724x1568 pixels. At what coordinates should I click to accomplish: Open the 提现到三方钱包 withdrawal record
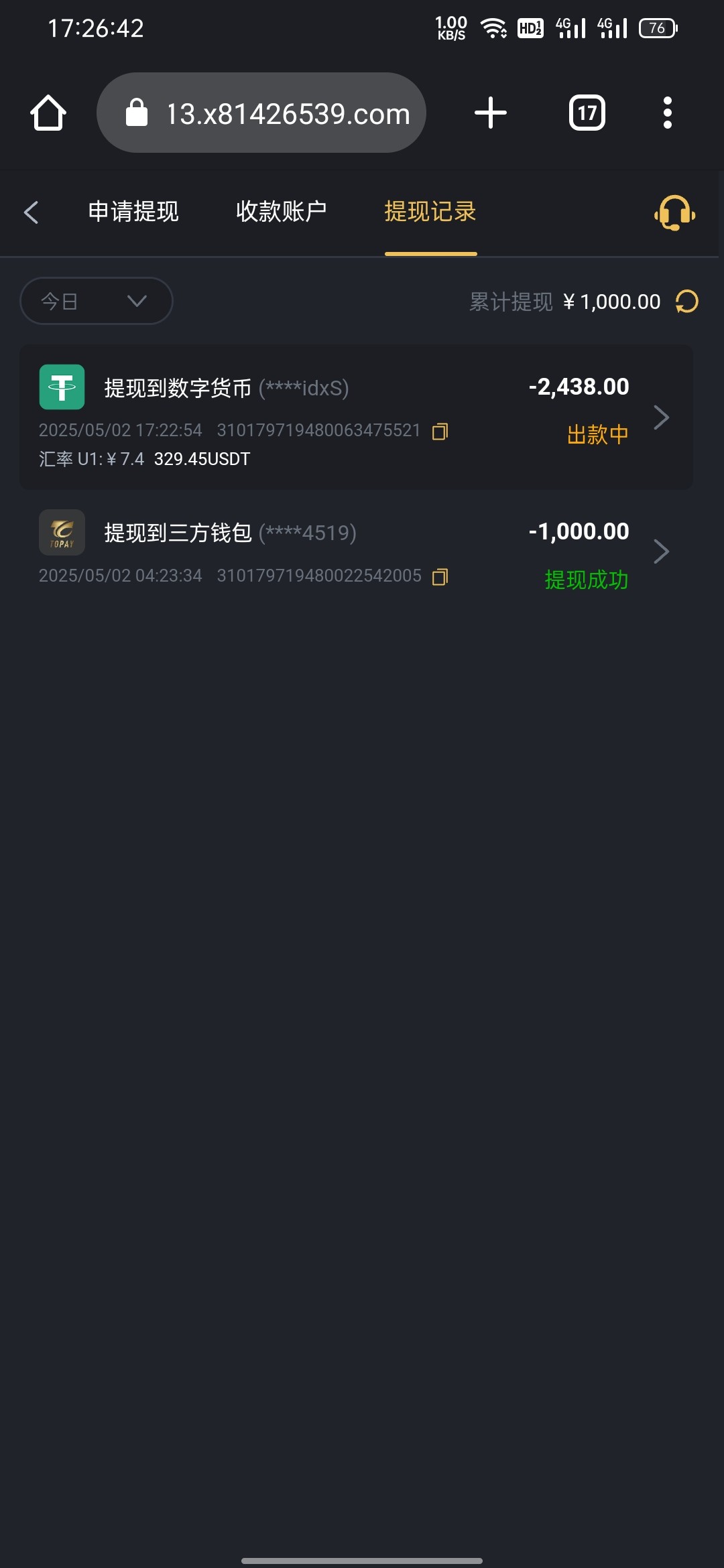click(357, 551)
